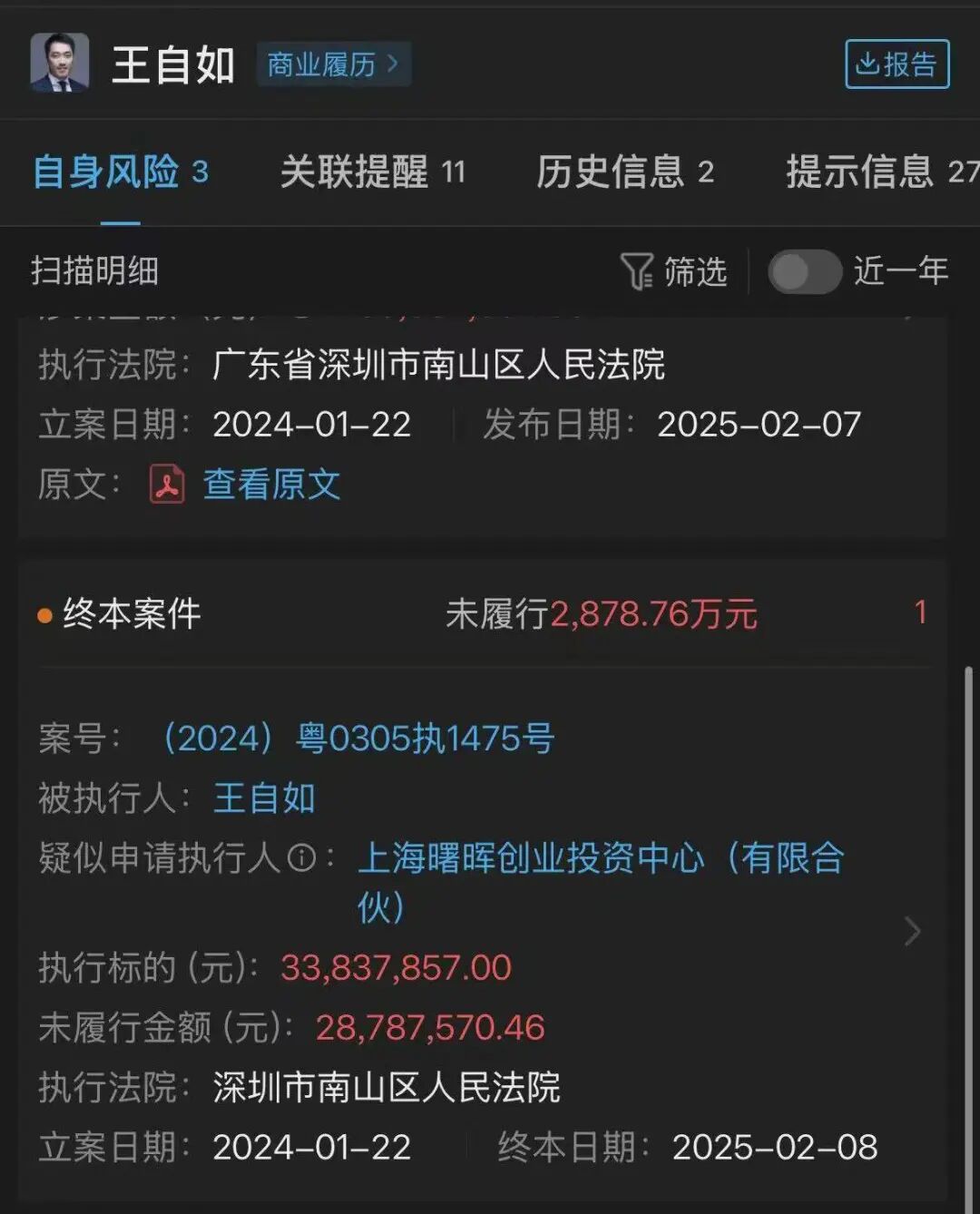980x1214 pixels.
Task: Open 上海曙晖创业投资中心(有限合伙) company page
Action: [600, 858]
